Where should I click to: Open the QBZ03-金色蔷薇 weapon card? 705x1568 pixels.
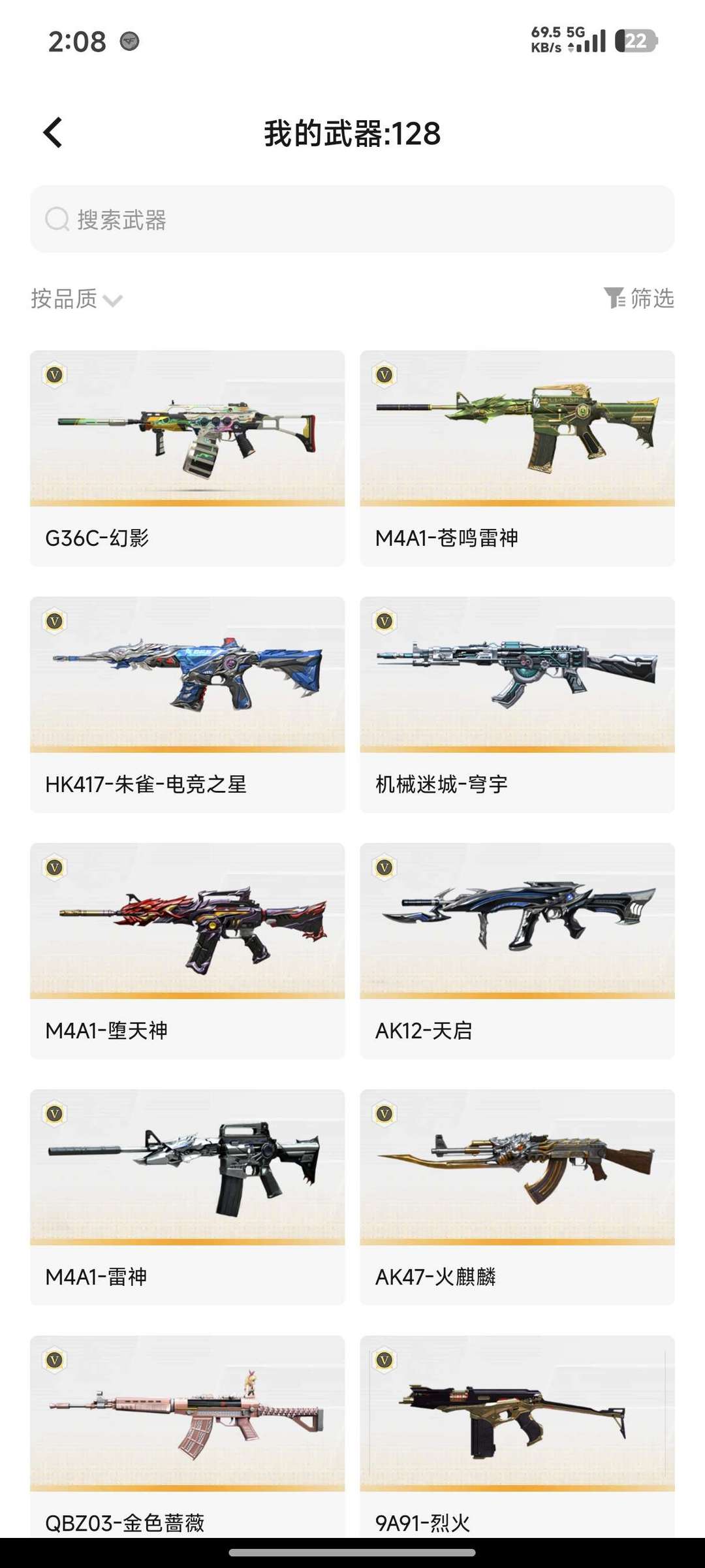click(x=187, y=1436)
